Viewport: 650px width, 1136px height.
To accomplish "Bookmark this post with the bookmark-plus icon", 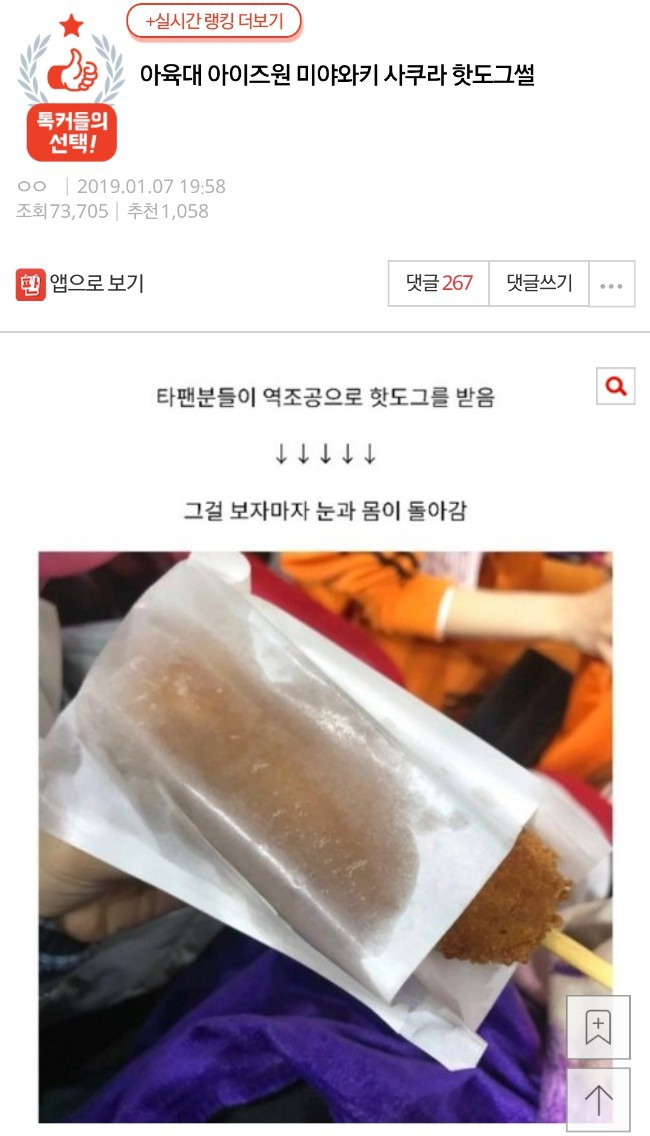I will click(x=599, y=1027).
